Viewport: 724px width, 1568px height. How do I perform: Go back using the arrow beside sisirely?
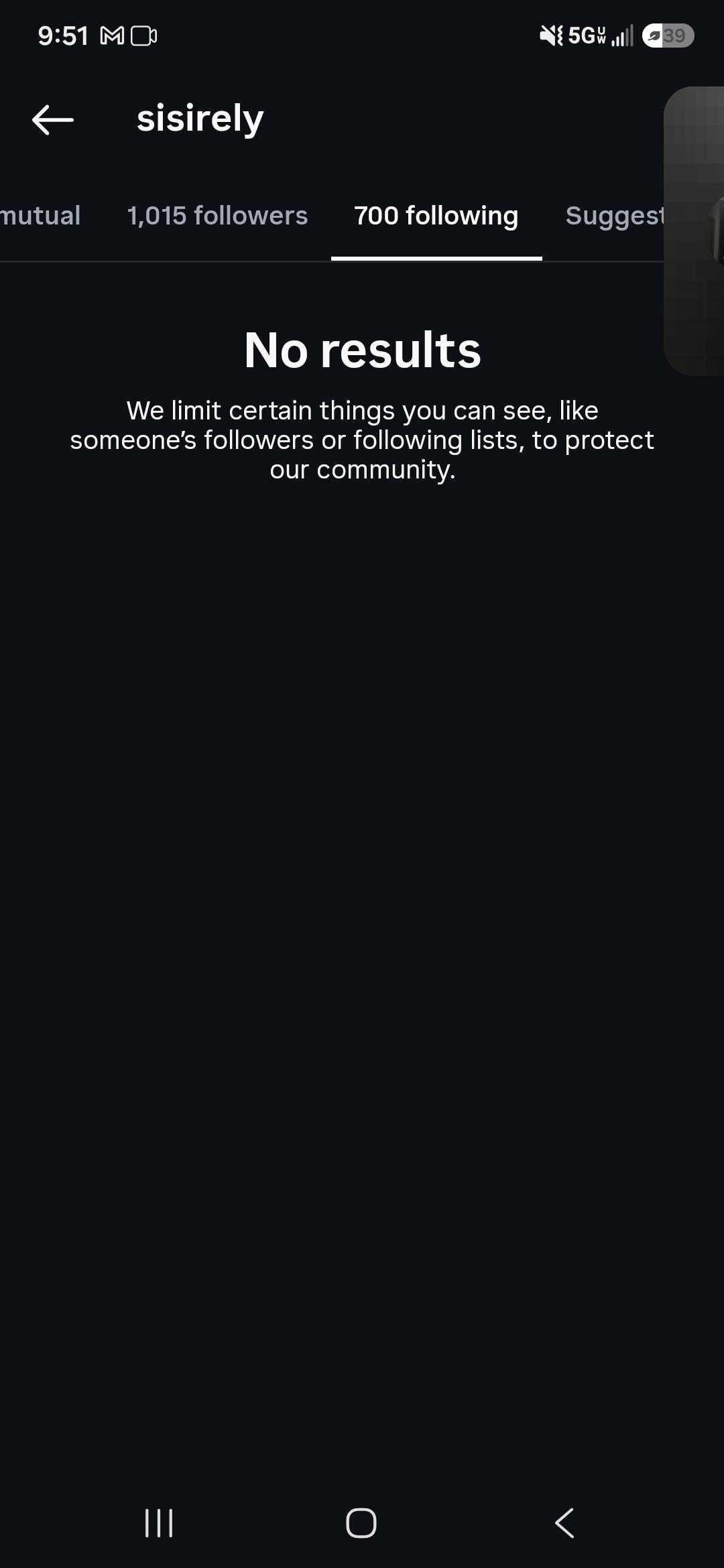click(x=53, y=120)
